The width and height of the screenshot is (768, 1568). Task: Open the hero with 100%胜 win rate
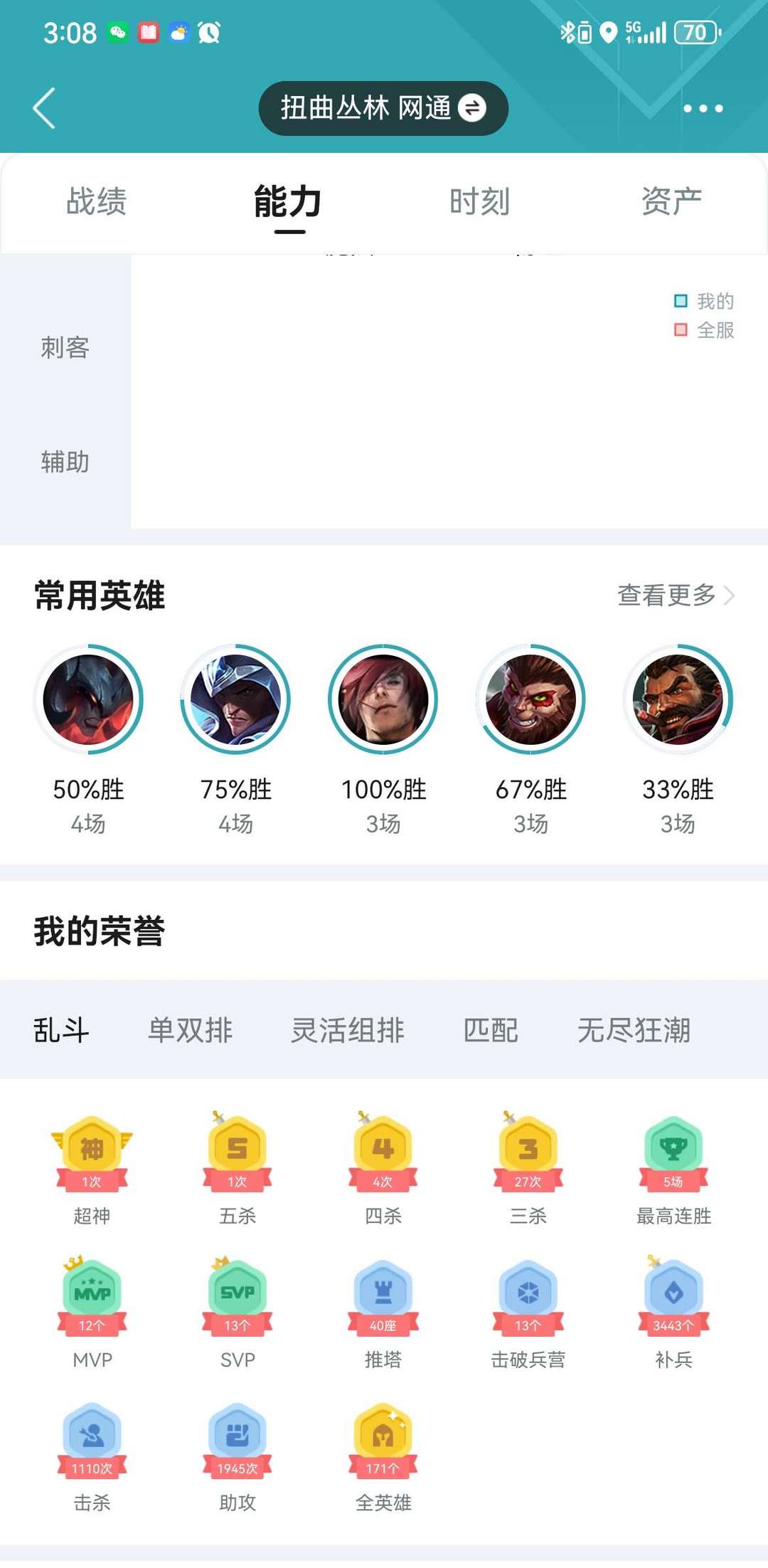383,699
